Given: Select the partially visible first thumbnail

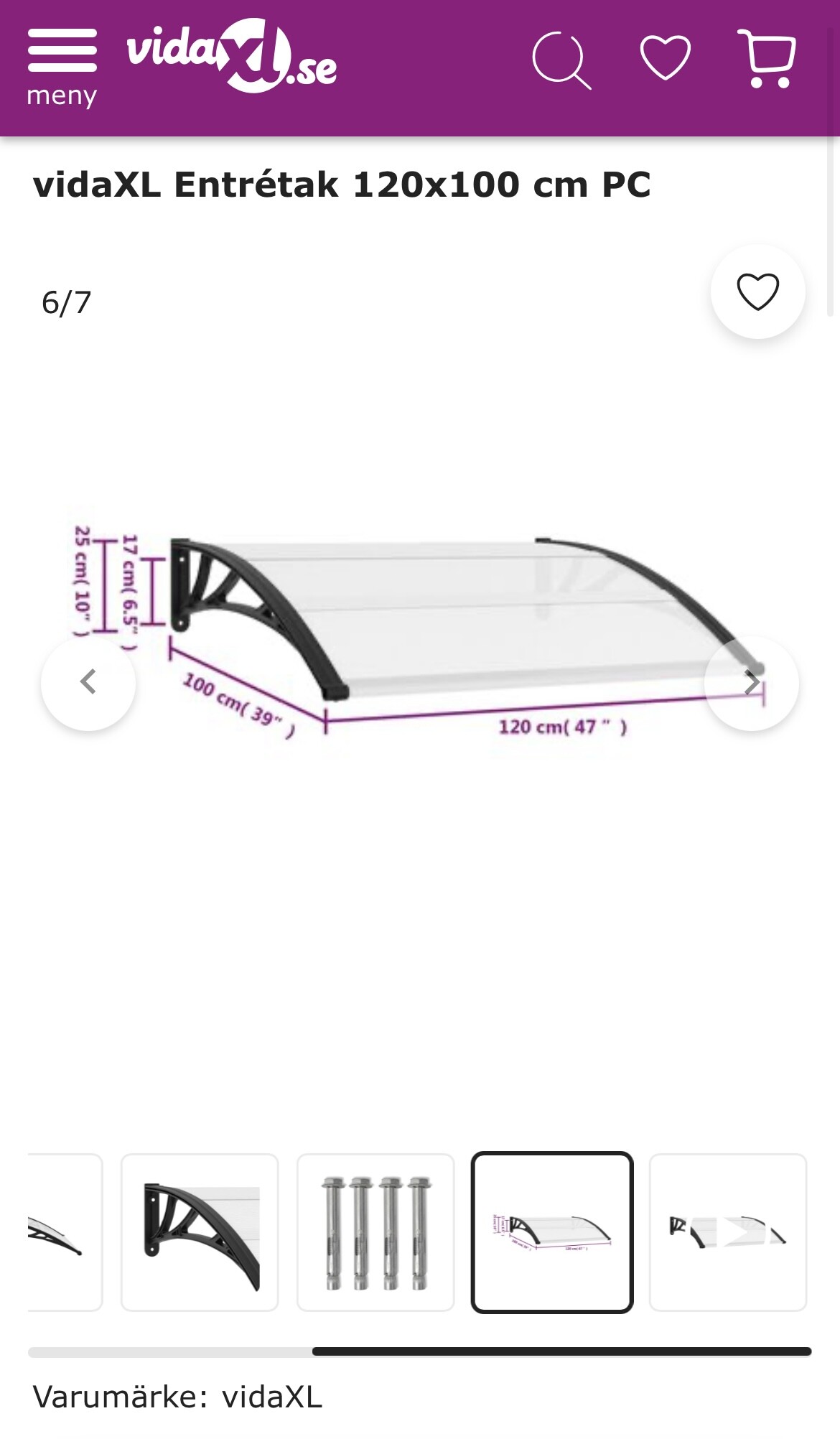Looking at the screenshot, I should tap(63, 1232).
